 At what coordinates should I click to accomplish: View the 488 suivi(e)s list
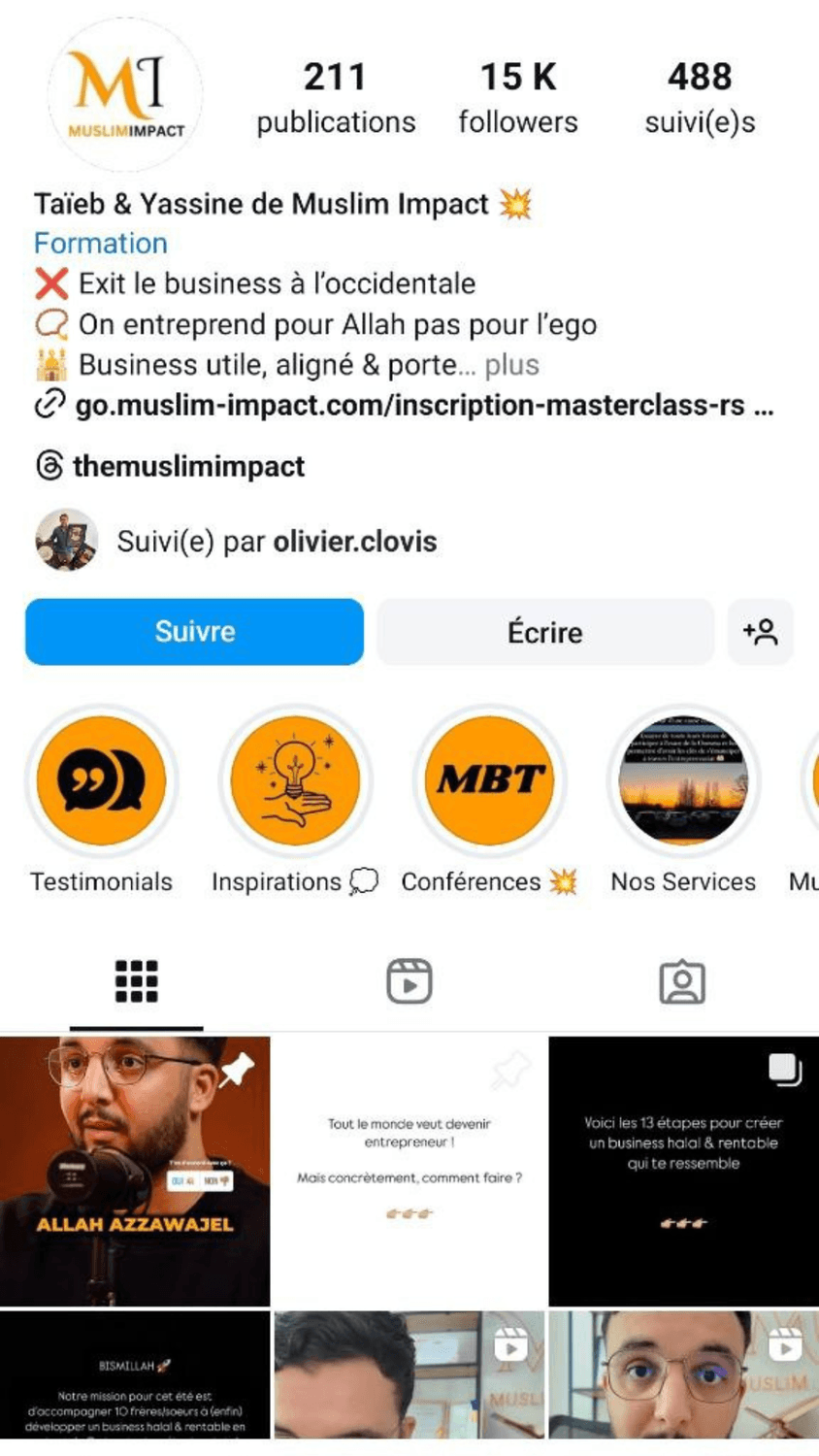[700, 98]
